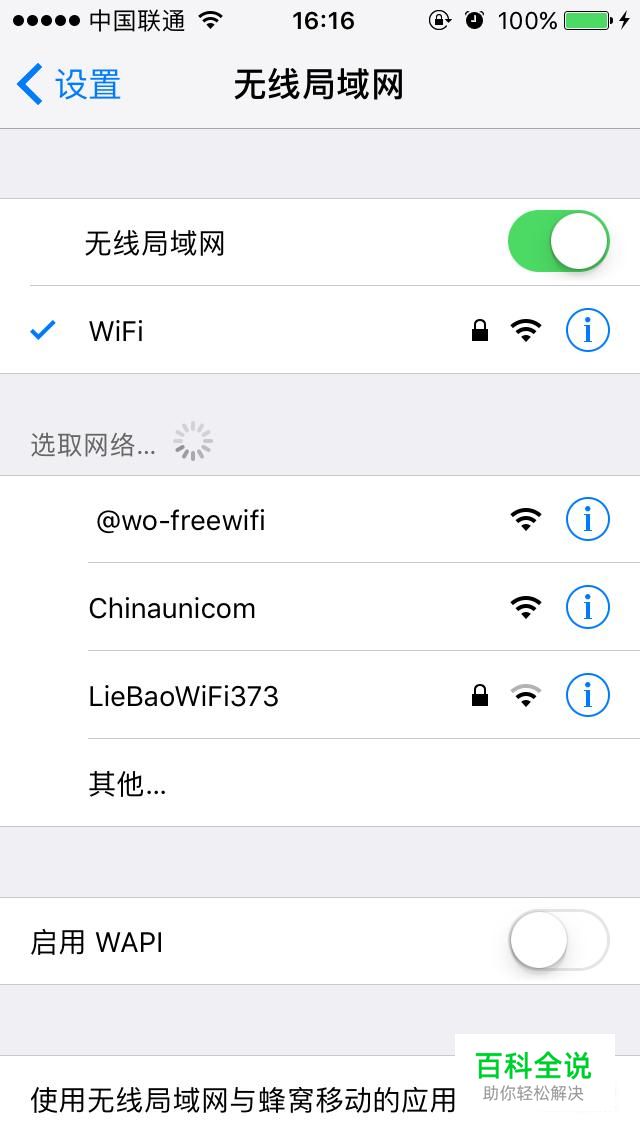Show details for @wo-freewifi

tap(587, 519)
